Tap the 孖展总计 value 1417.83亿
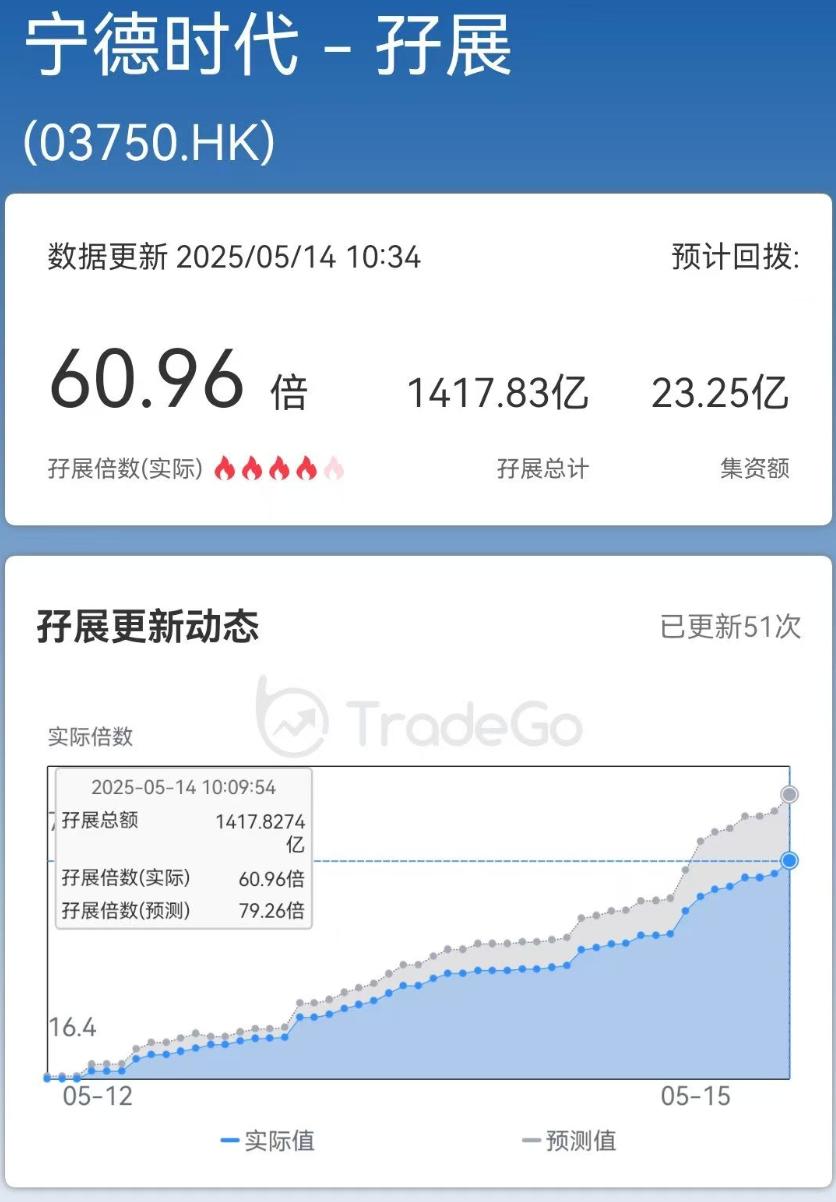The image size is (836, 1202). (x=501, y=392)
